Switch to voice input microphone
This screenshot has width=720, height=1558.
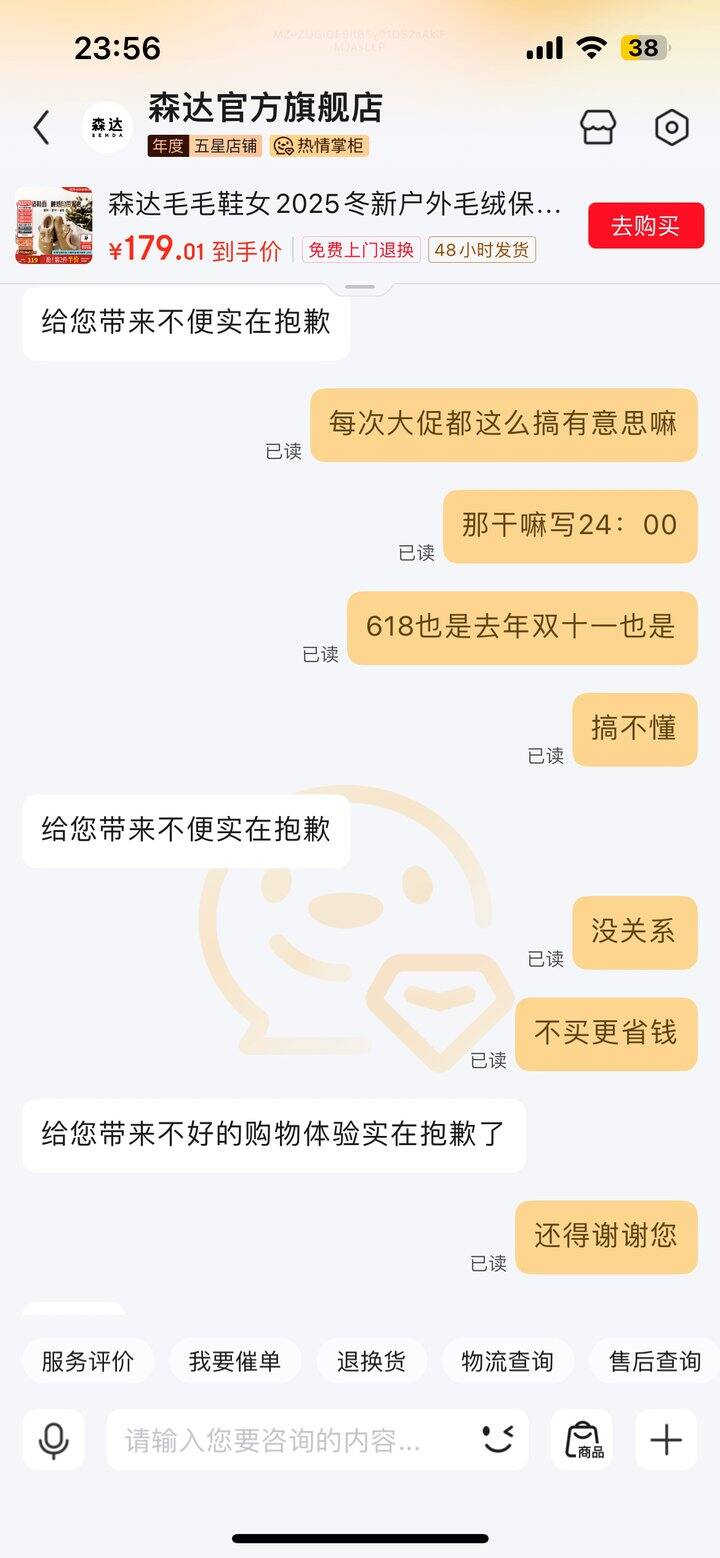coord(54,1440)
